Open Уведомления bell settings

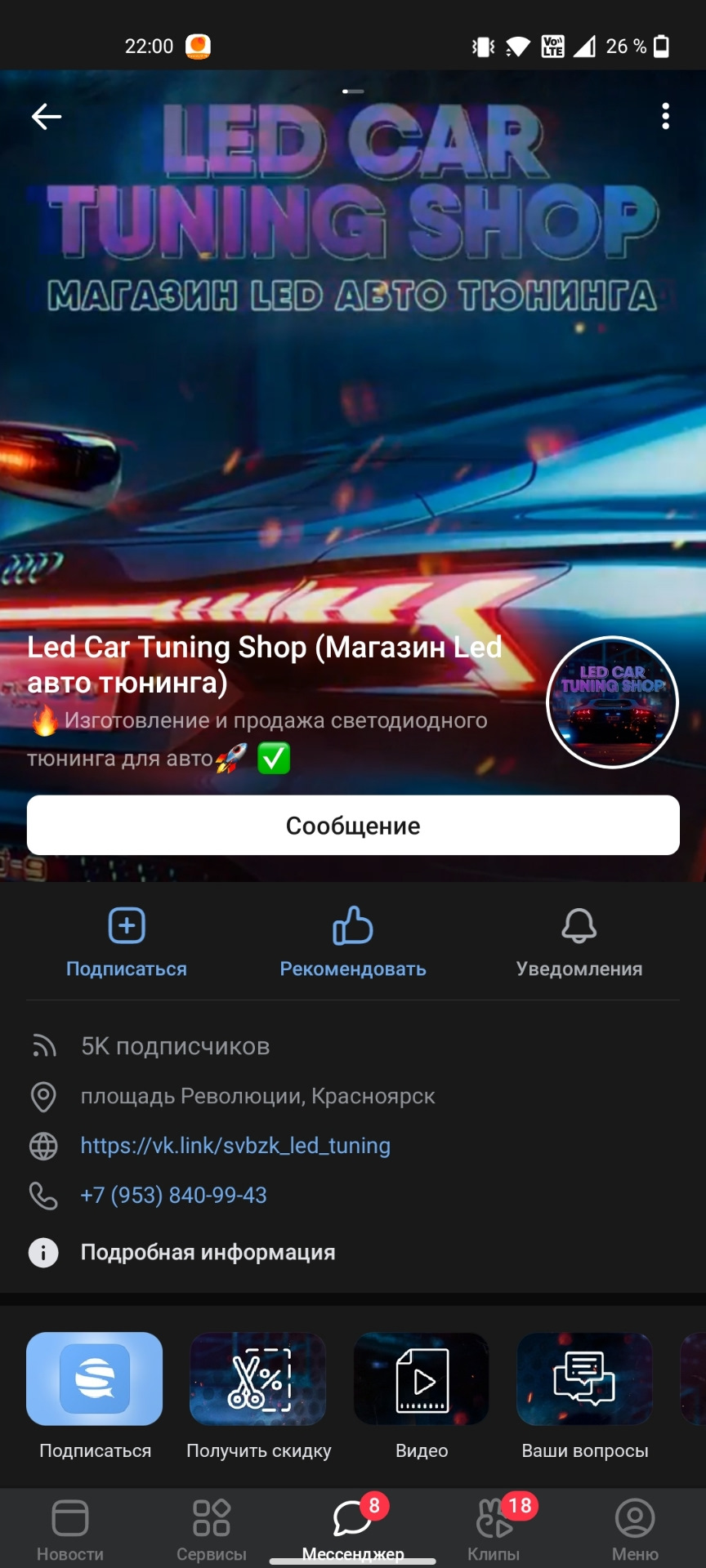pos(579,942)
